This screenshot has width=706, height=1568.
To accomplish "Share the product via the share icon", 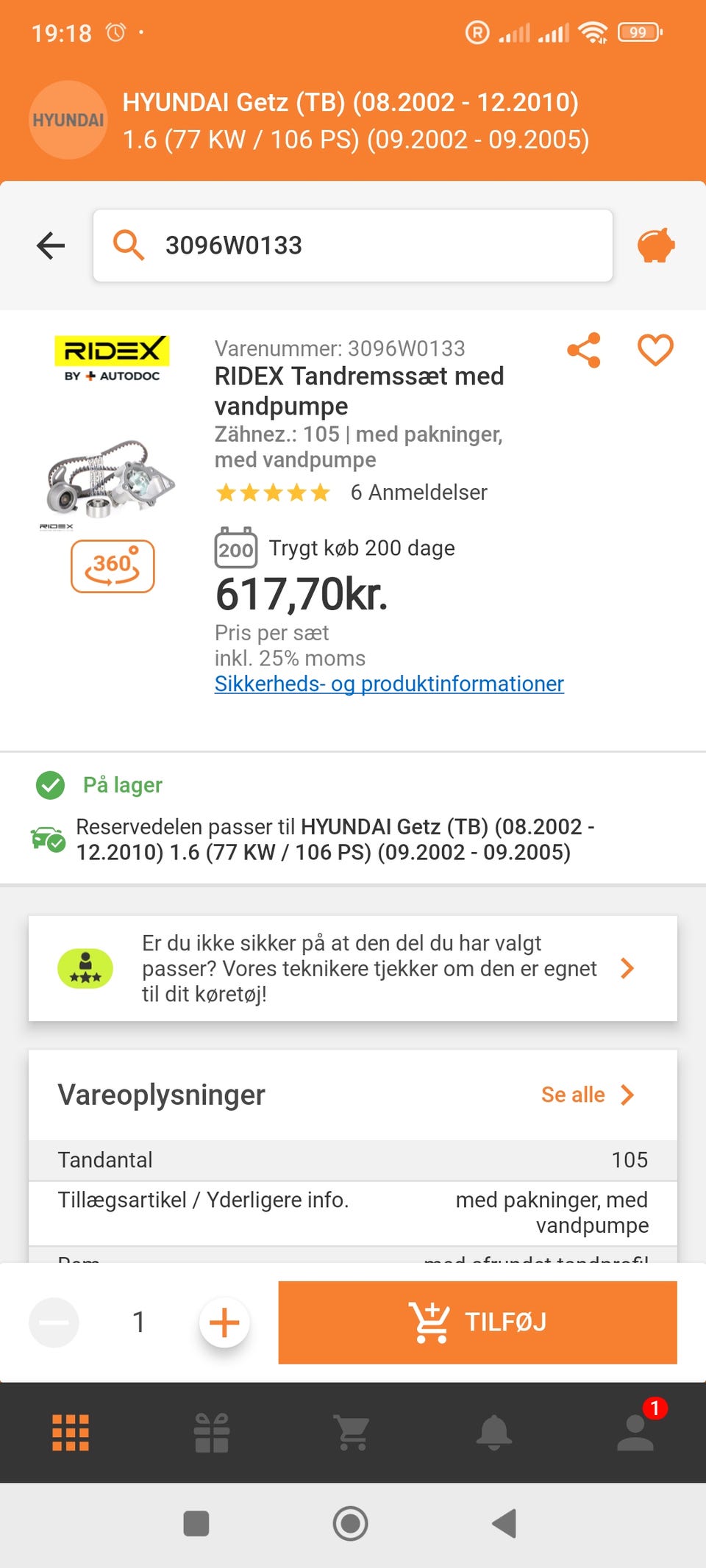I will pyautogui.click(x=583, y=351).
